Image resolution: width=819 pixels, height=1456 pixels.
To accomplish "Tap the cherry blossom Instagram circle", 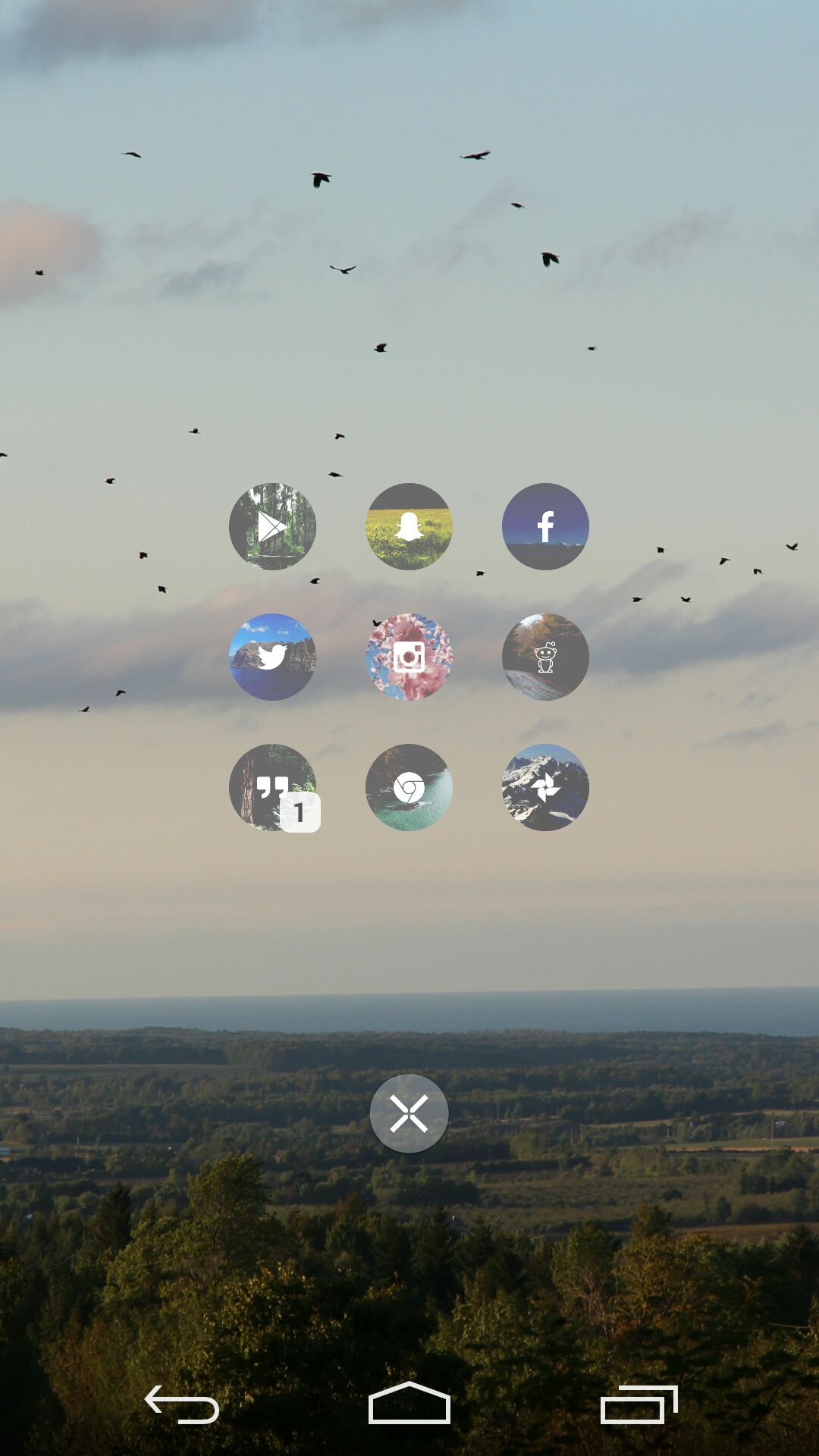I will click(409, 657).
